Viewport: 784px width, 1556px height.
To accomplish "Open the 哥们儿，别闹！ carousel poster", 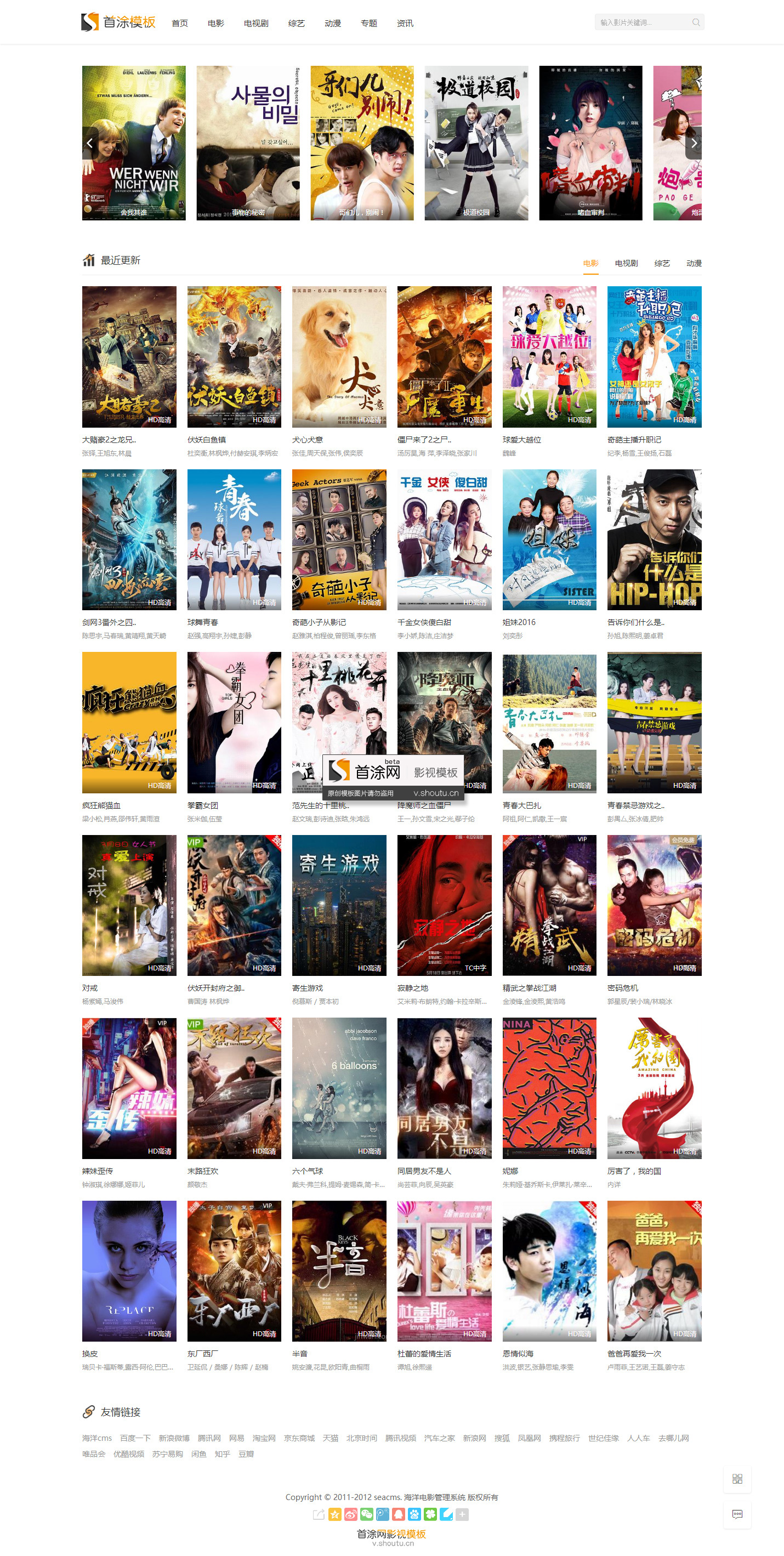I will click(362, 143).
